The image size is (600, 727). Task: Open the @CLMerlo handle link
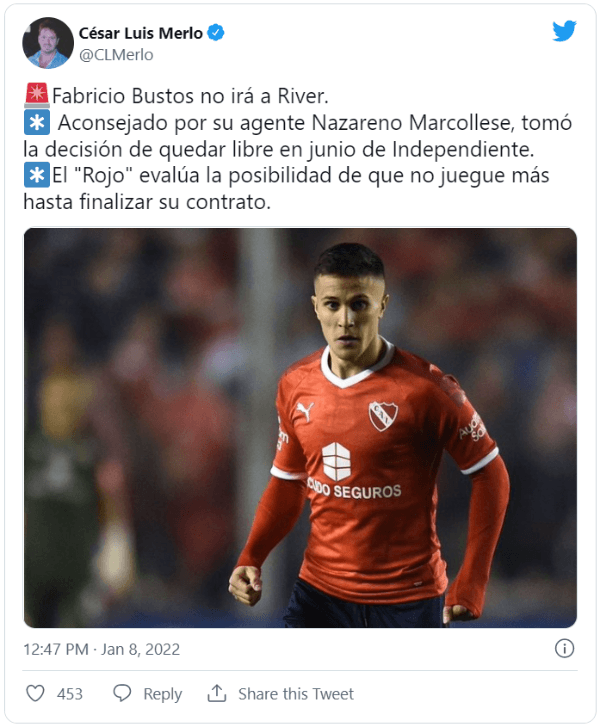(116, 55)
